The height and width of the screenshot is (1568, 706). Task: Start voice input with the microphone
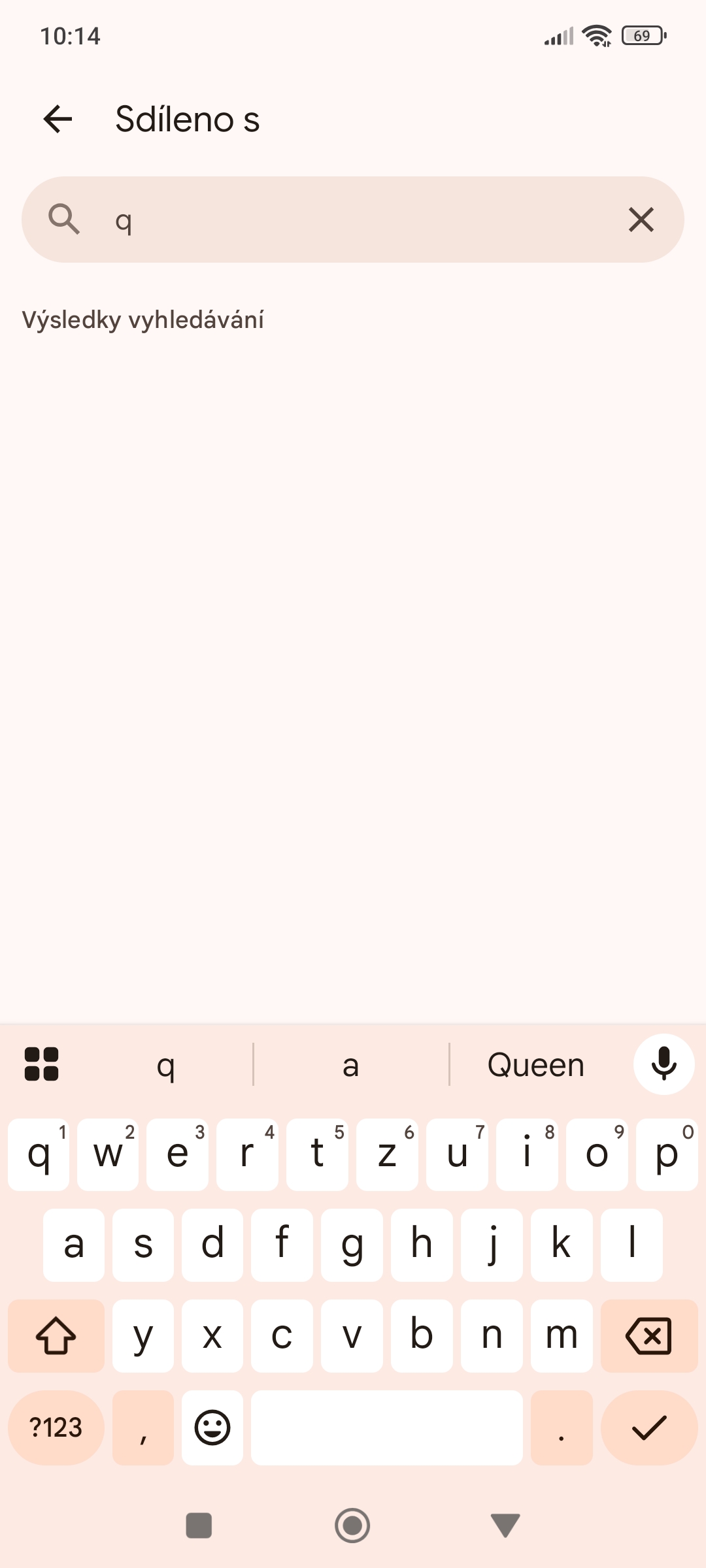[664, 1064]
